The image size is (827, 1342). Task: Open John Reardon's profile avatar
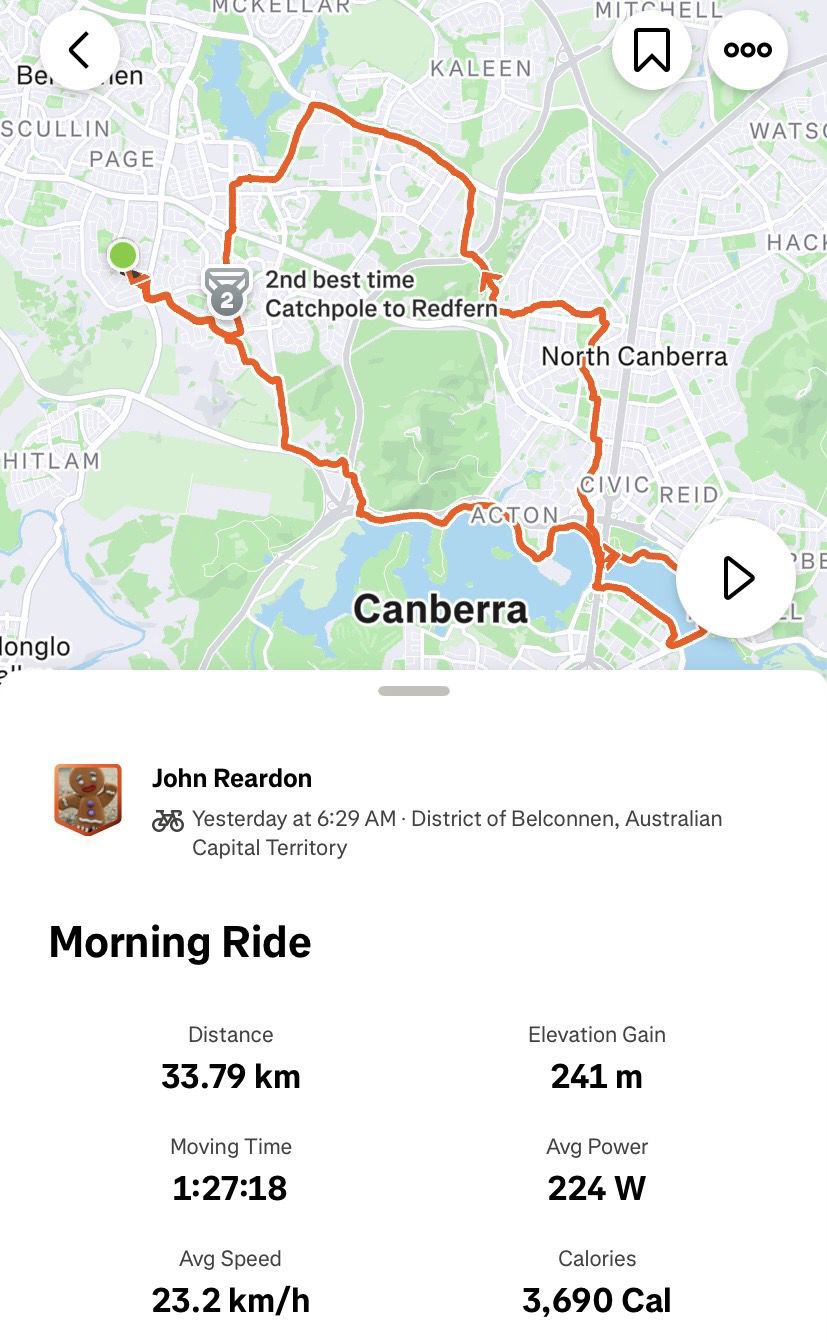point(88,798)
